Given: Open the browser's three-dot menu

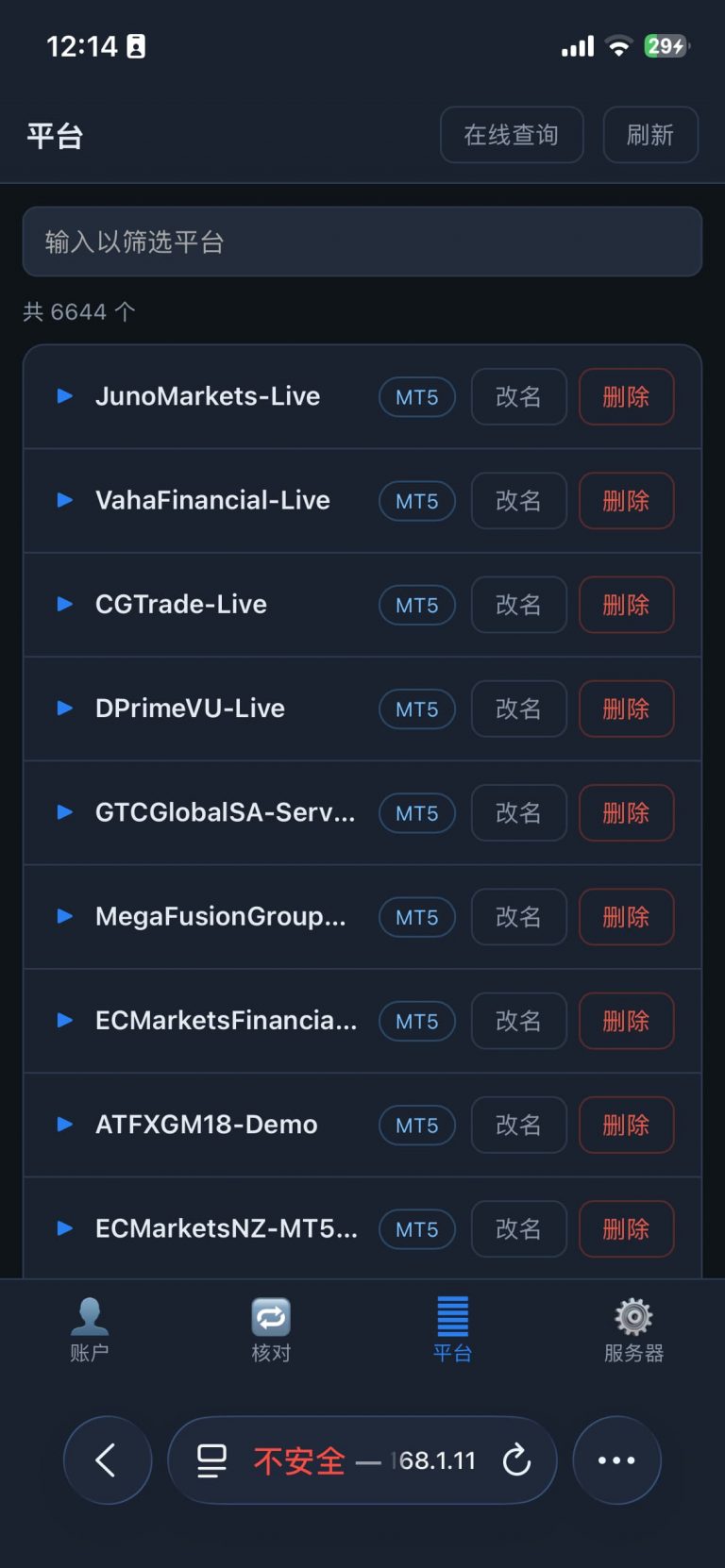Looking at the screenshot, I should [616, 1460].
